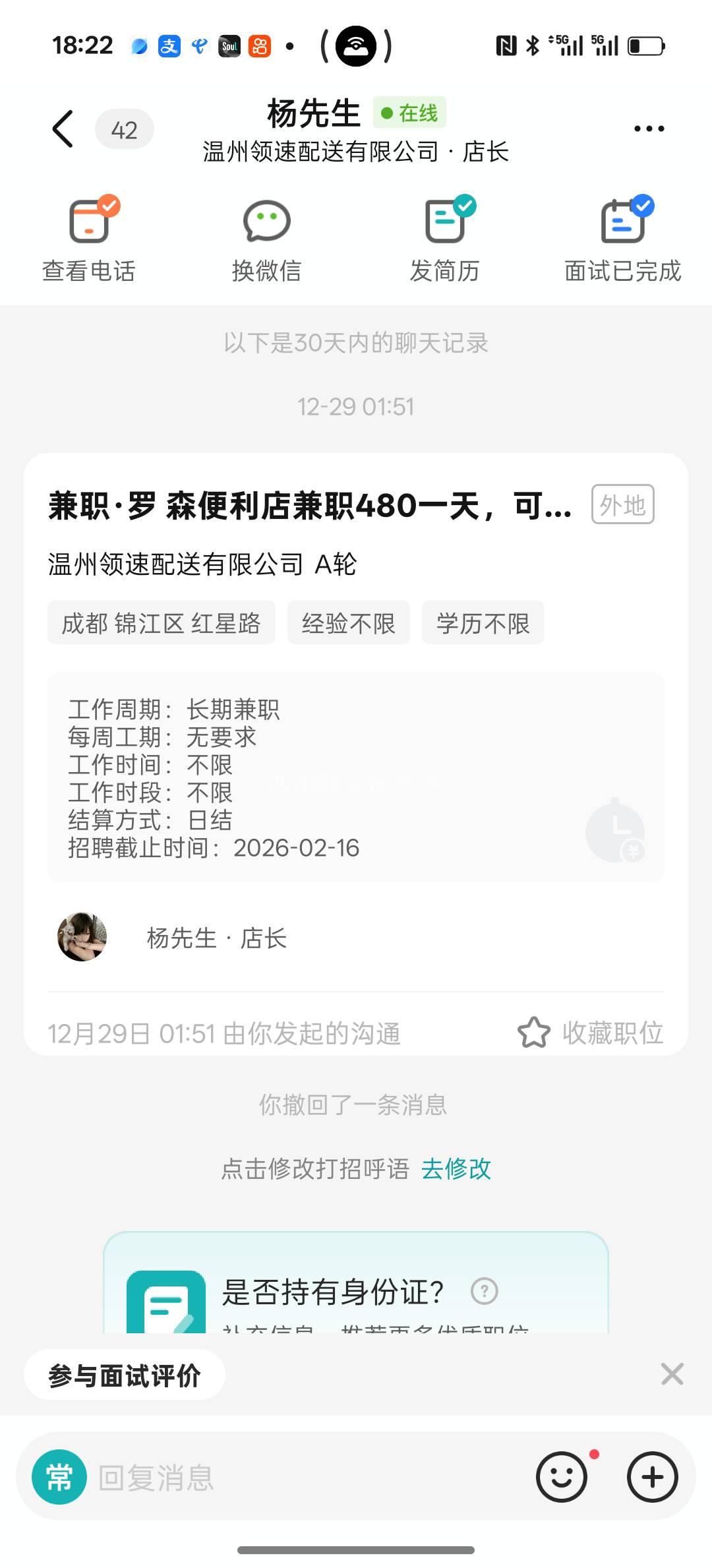
Task: Open help icon beside 是否持有身份证
Action: tap(485, 1291)
